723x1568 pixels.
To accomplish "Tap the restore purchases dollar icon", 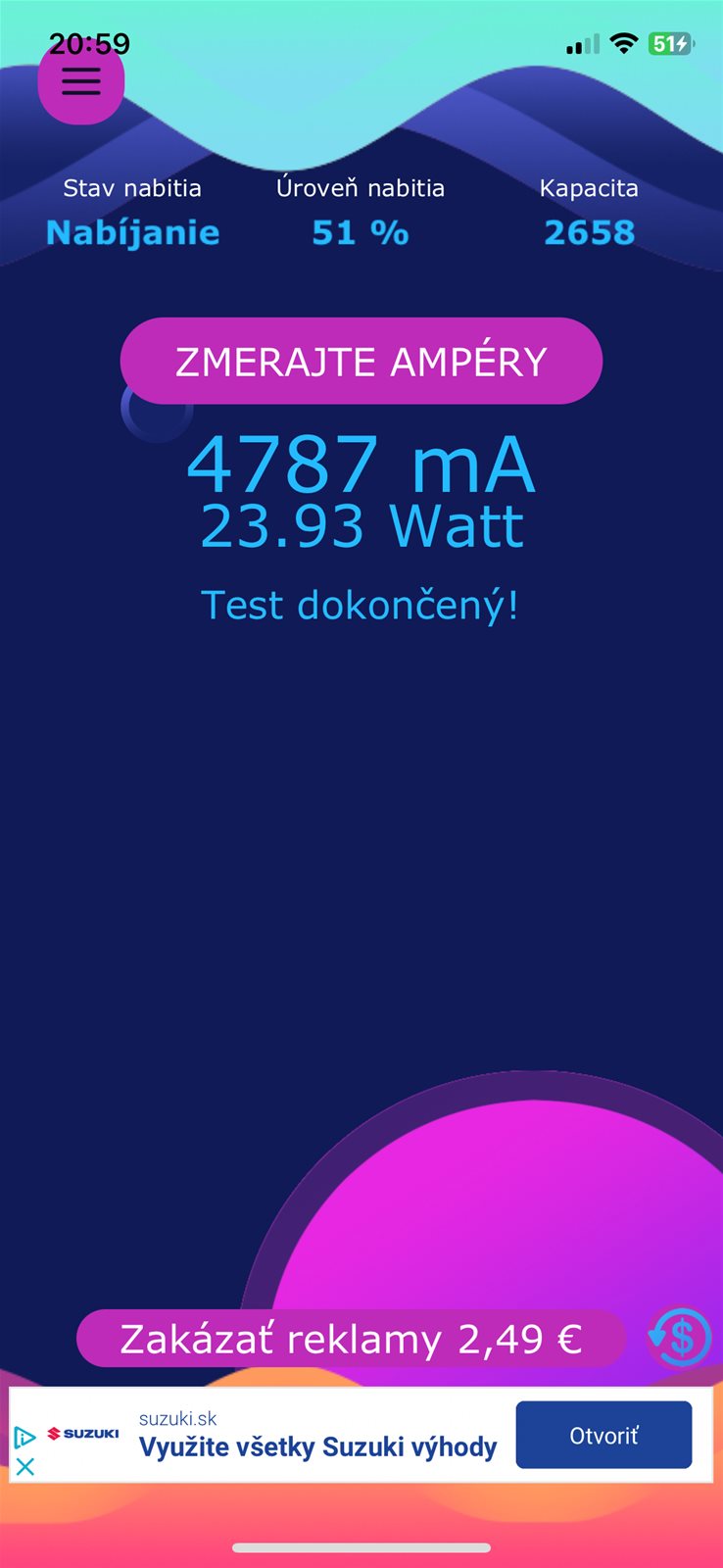I will coord(679,1338).
